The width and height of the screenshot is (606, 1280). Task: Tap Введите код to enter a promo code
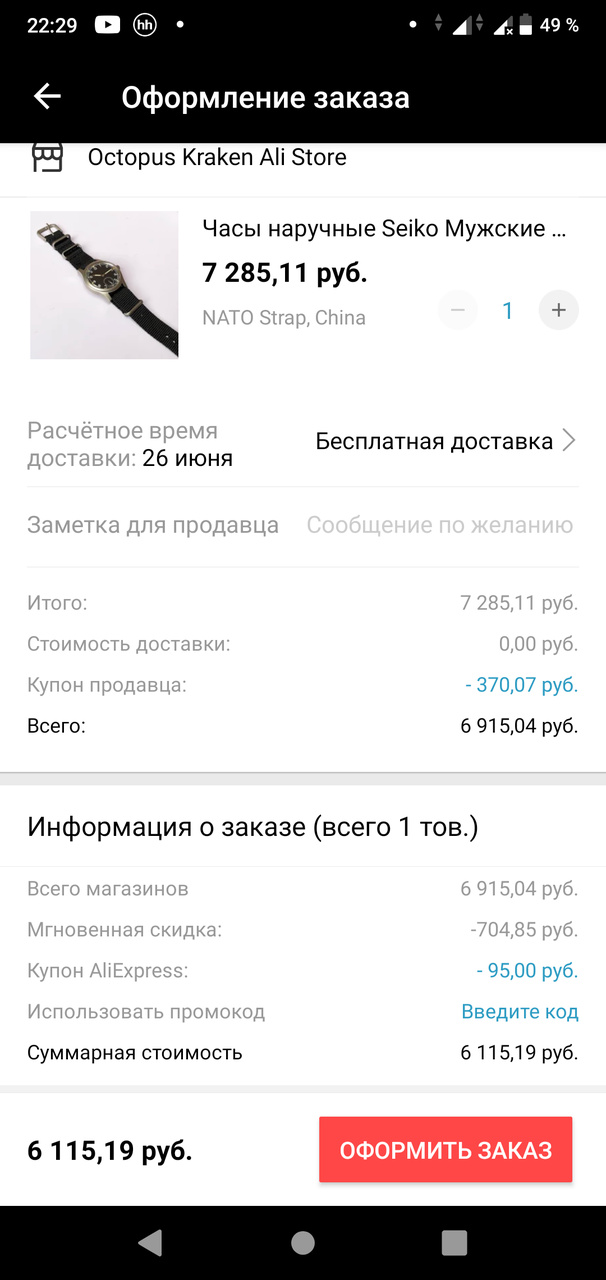[519, 1012]
